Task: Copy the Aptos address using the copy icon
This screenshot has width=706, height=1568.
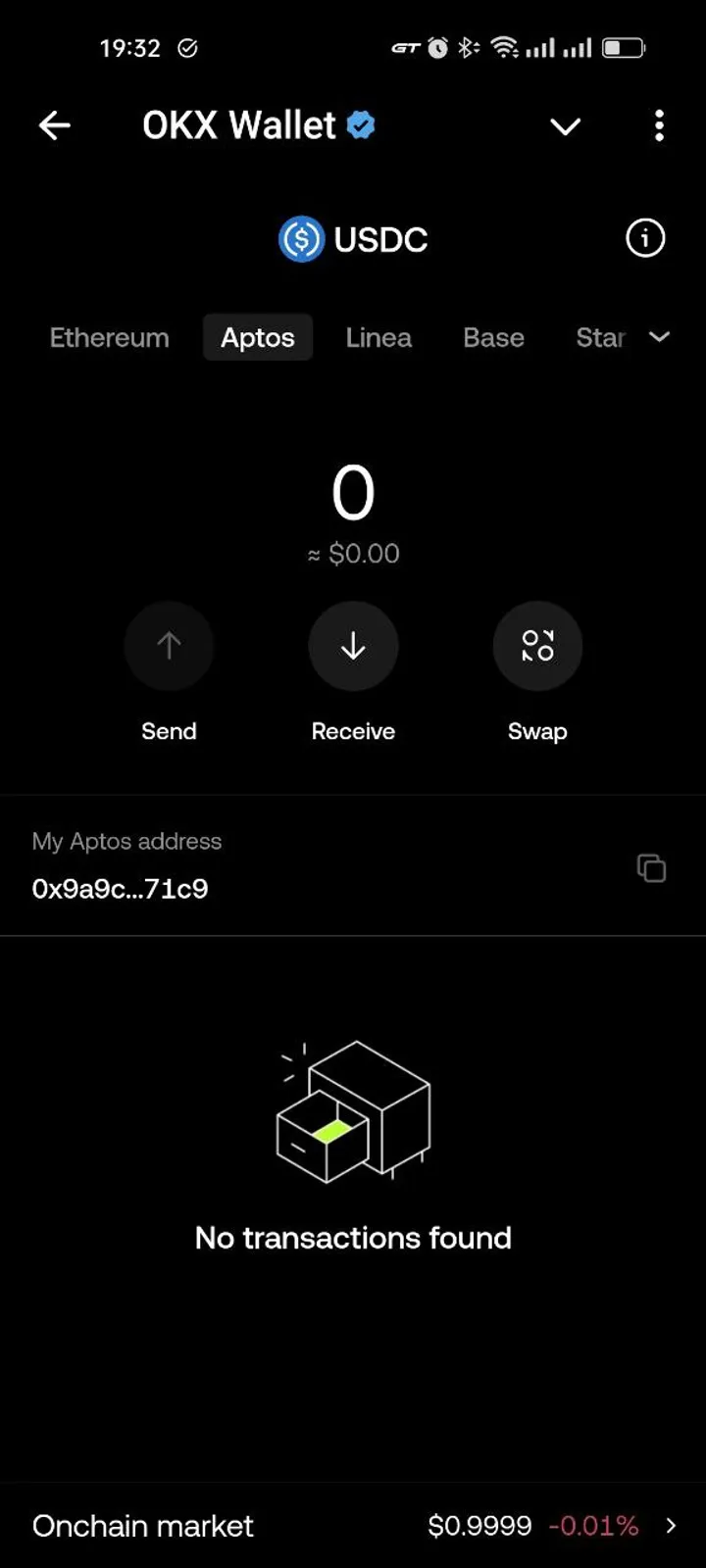Action: tap(652, 868)
